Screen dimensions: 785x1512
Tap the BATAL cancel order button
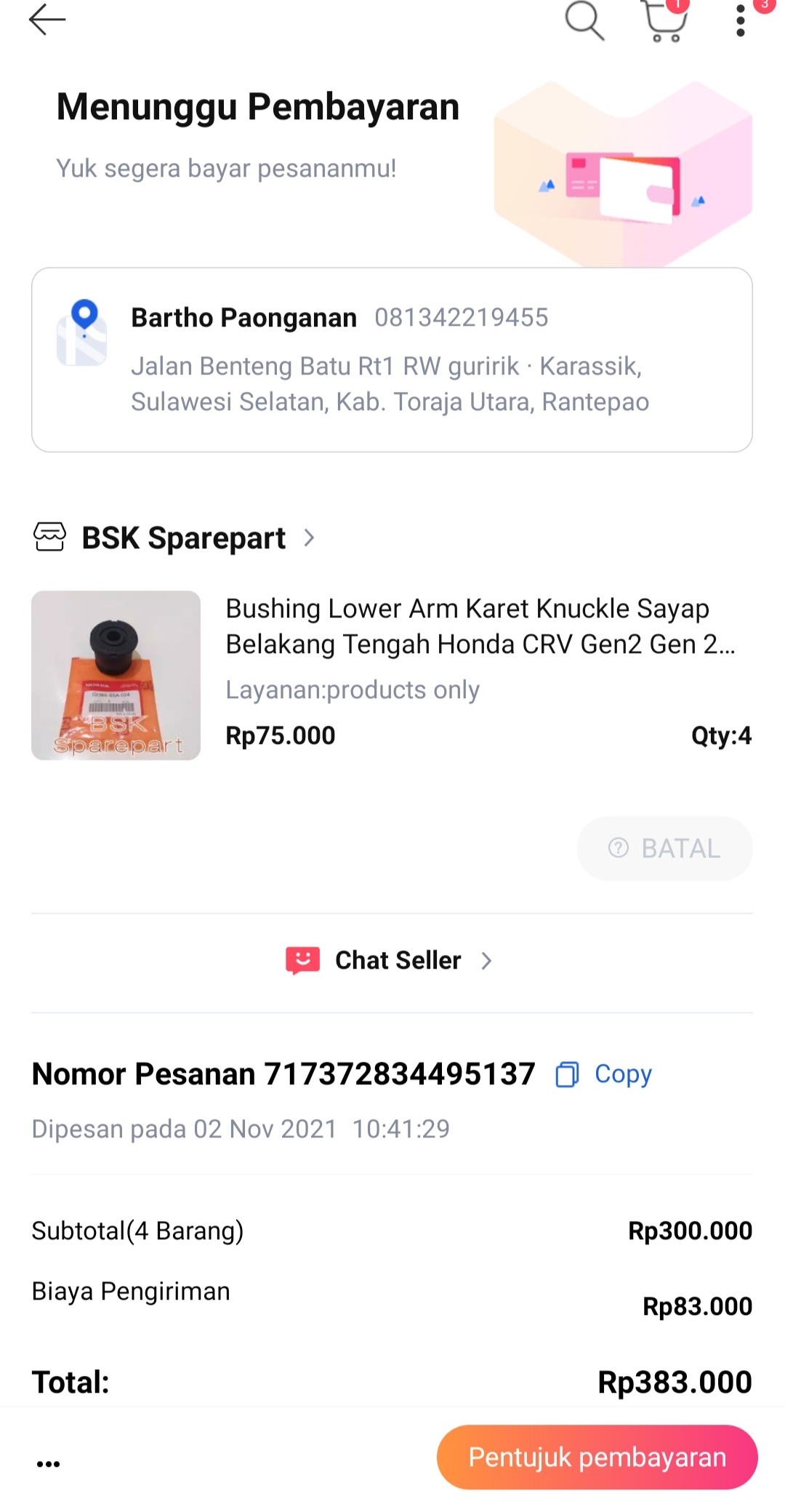pos(664,848)
